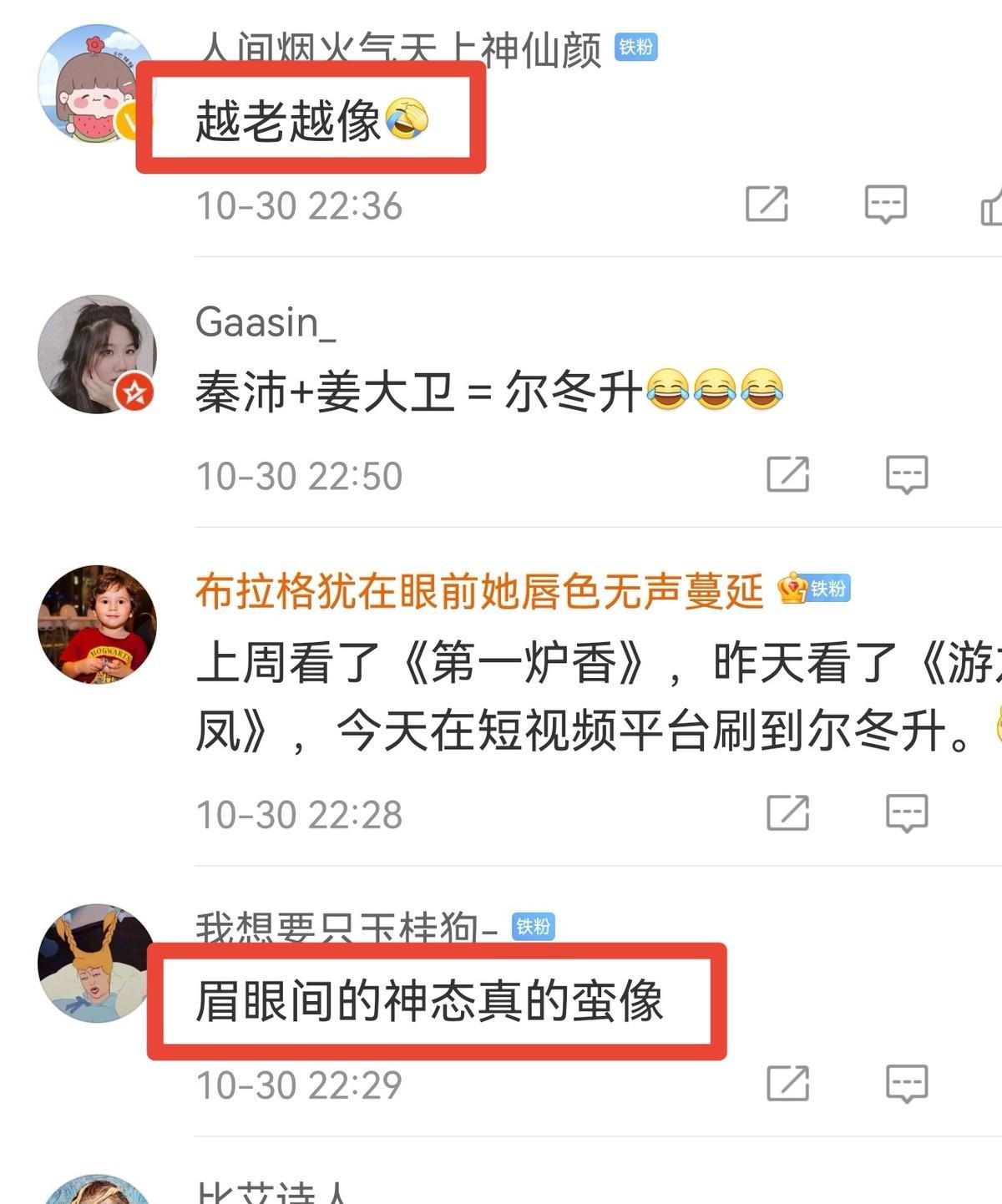Reply to the comment posted at 10-30 22:29
The image size is (1002, 1204).
point(907,1084)
